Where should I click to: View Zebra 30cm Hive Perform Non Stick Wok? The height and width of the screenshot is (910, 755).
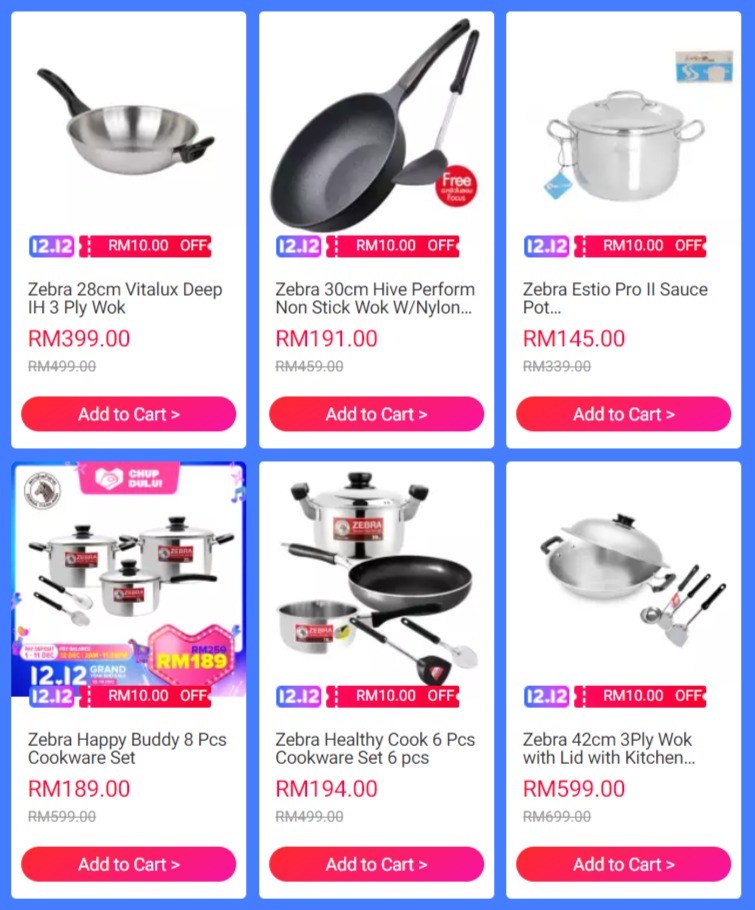(x=375, y=298)
